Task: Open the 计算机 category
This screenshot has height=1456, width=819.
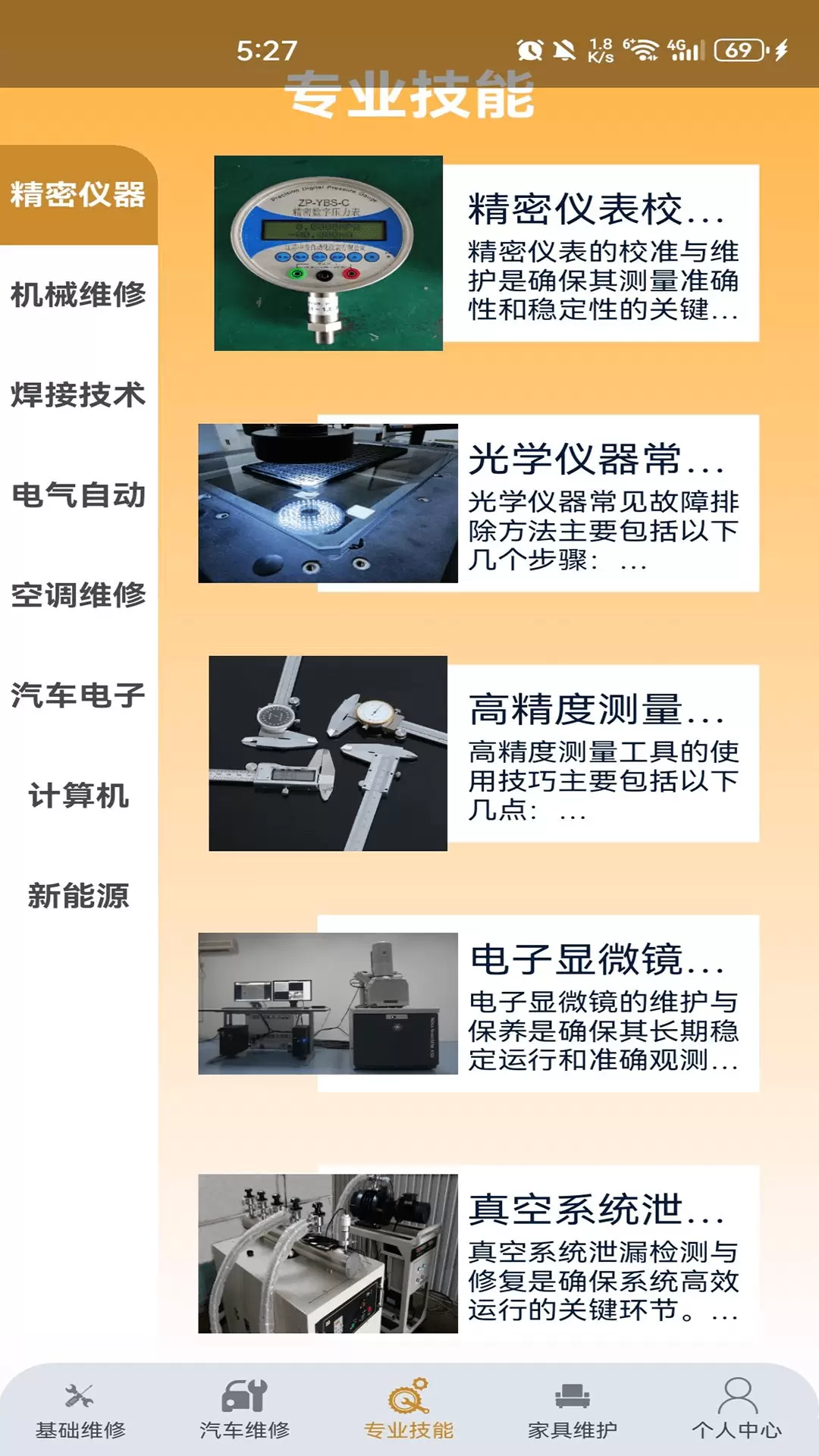Action: tap(78, 795)
